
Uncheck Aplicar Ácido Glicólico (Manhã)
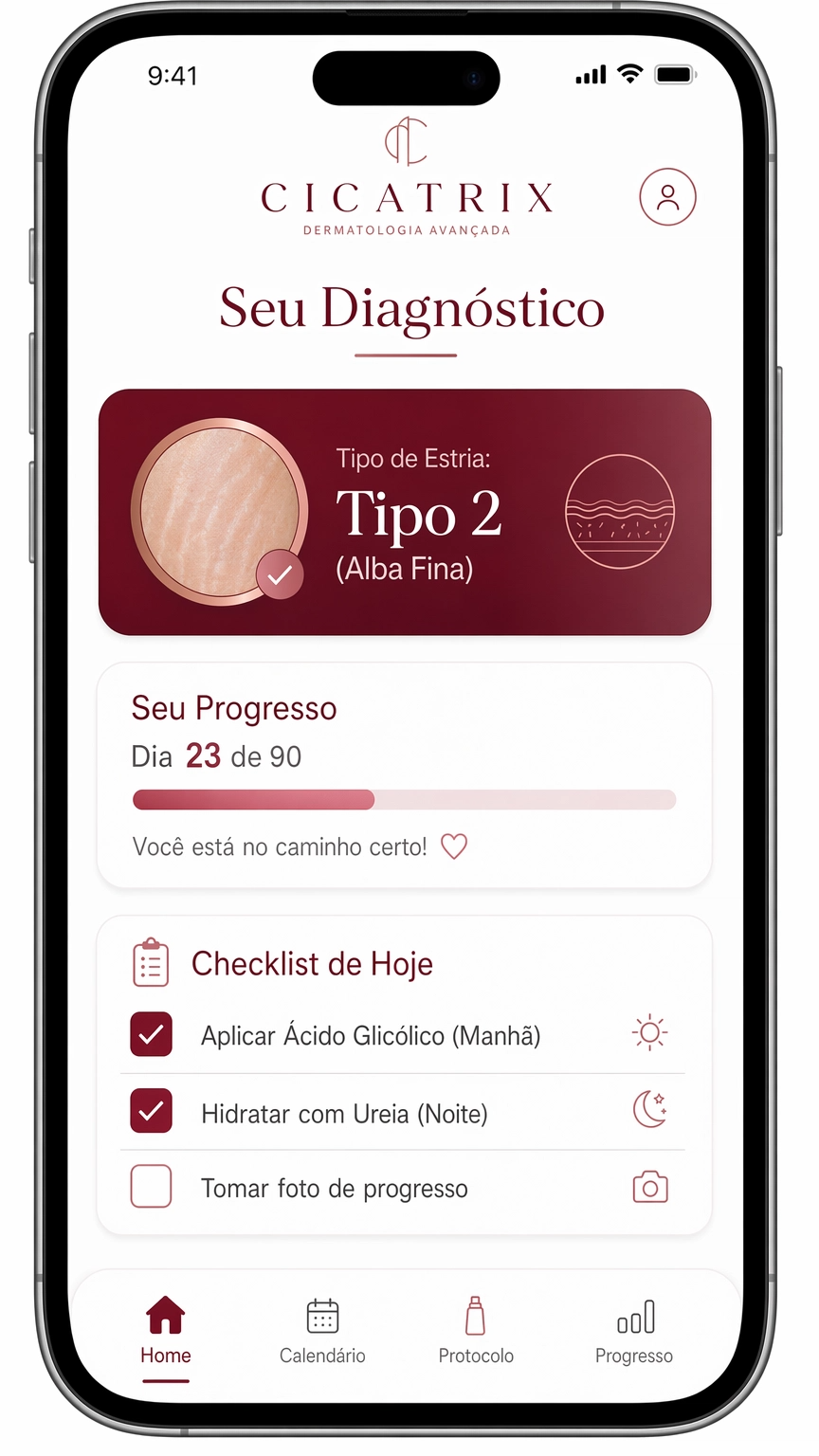(x=152, y=1034)
